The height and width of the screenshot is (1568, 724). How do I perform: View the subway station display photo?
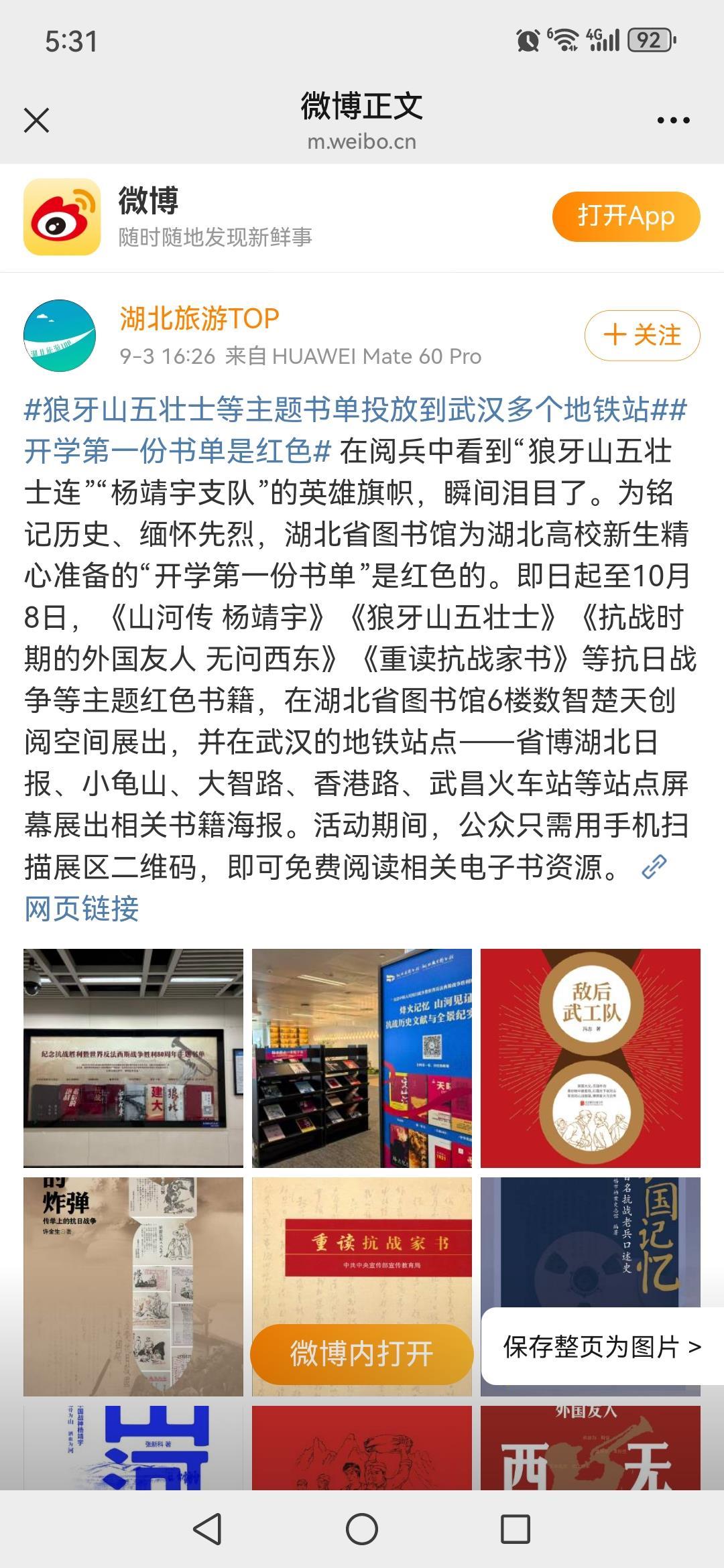(x=133, y=1058)
